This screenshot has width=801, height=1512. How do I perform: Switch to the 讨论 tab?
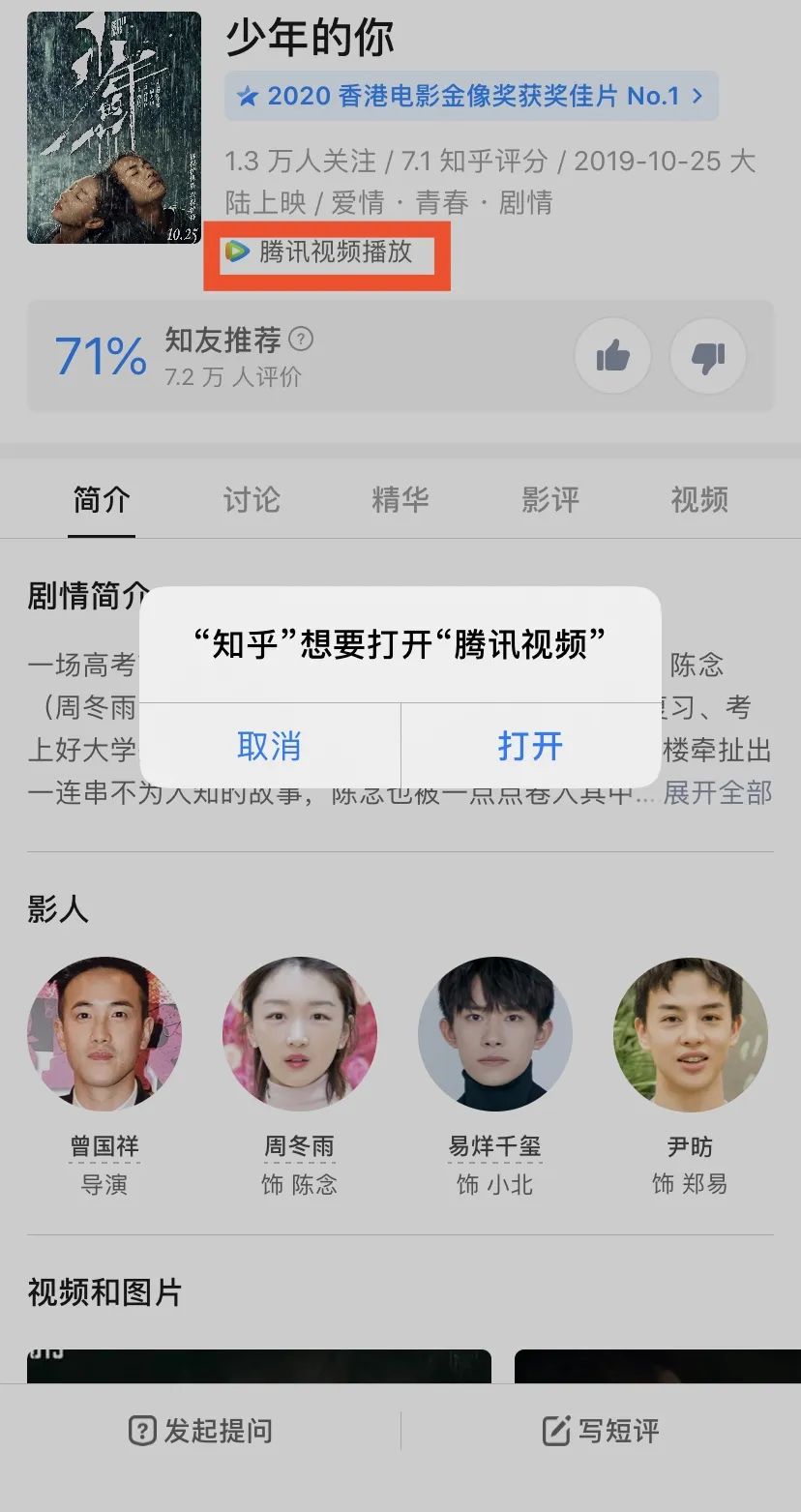(252, 500)
